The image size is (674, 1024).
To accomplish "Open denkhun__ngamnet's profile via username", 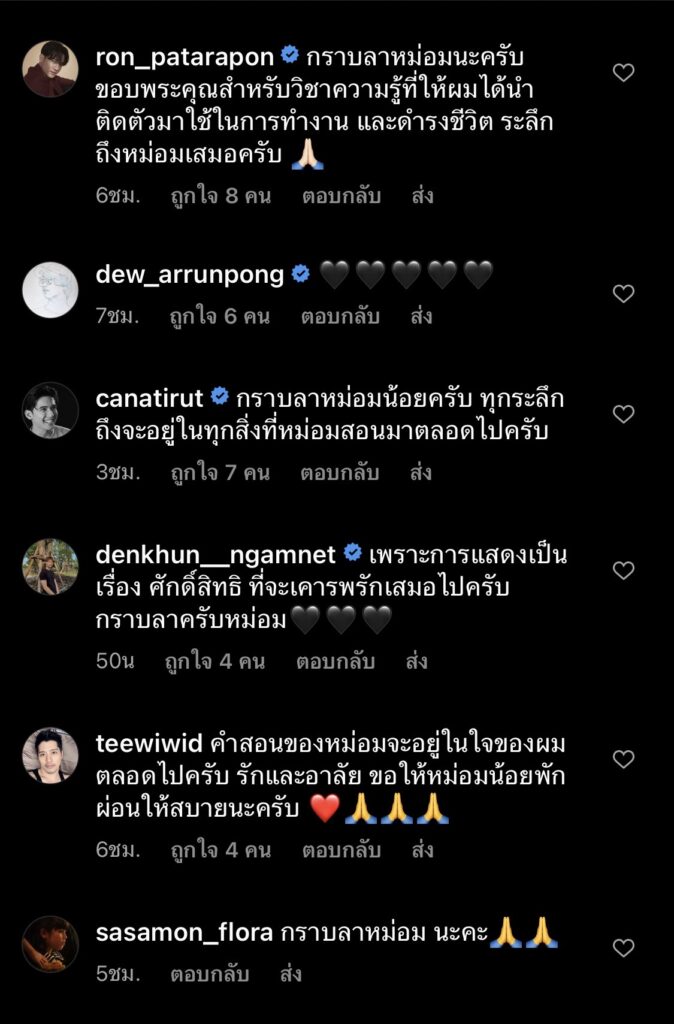I will pyautogui.click(x=217, y=553).
